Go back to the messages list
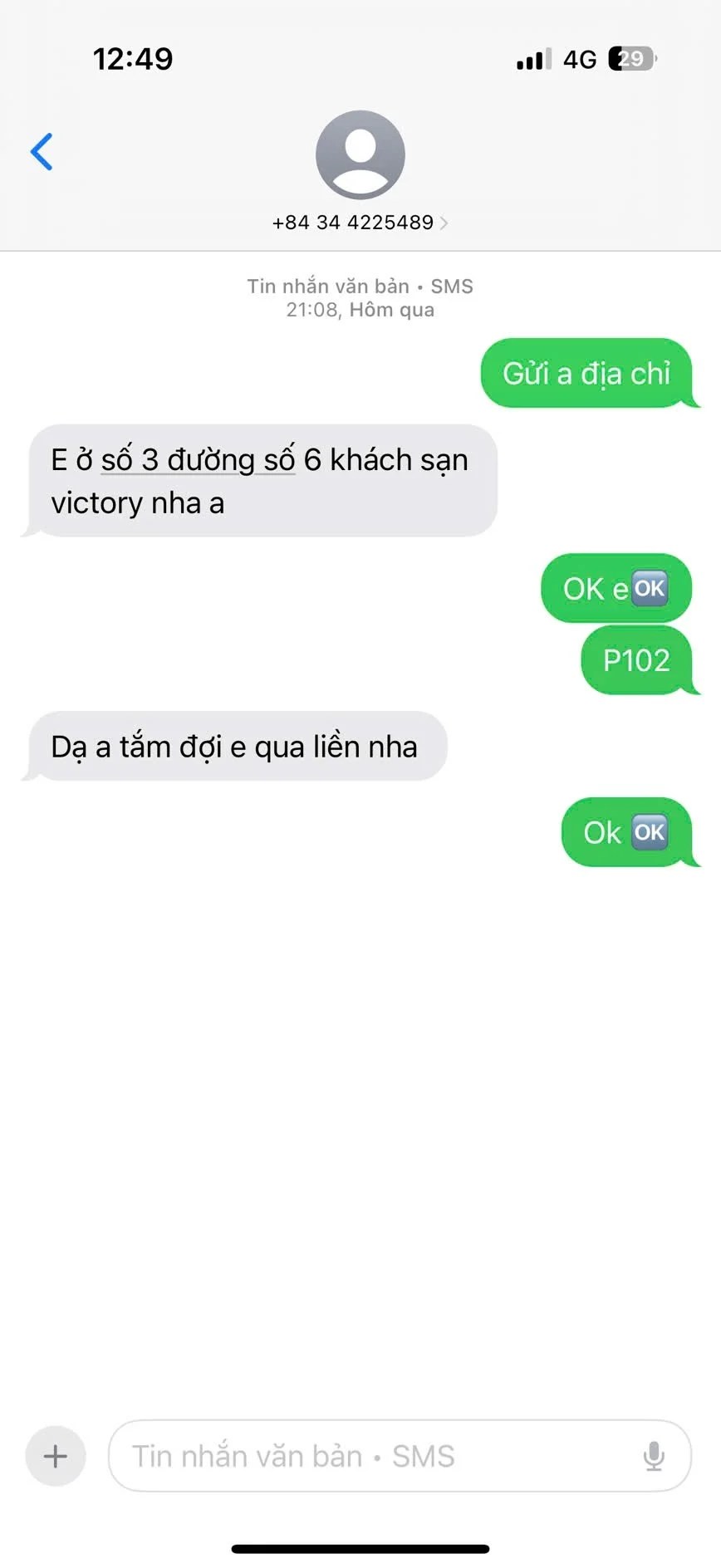The image size is (721, 1568). [42, 151]
